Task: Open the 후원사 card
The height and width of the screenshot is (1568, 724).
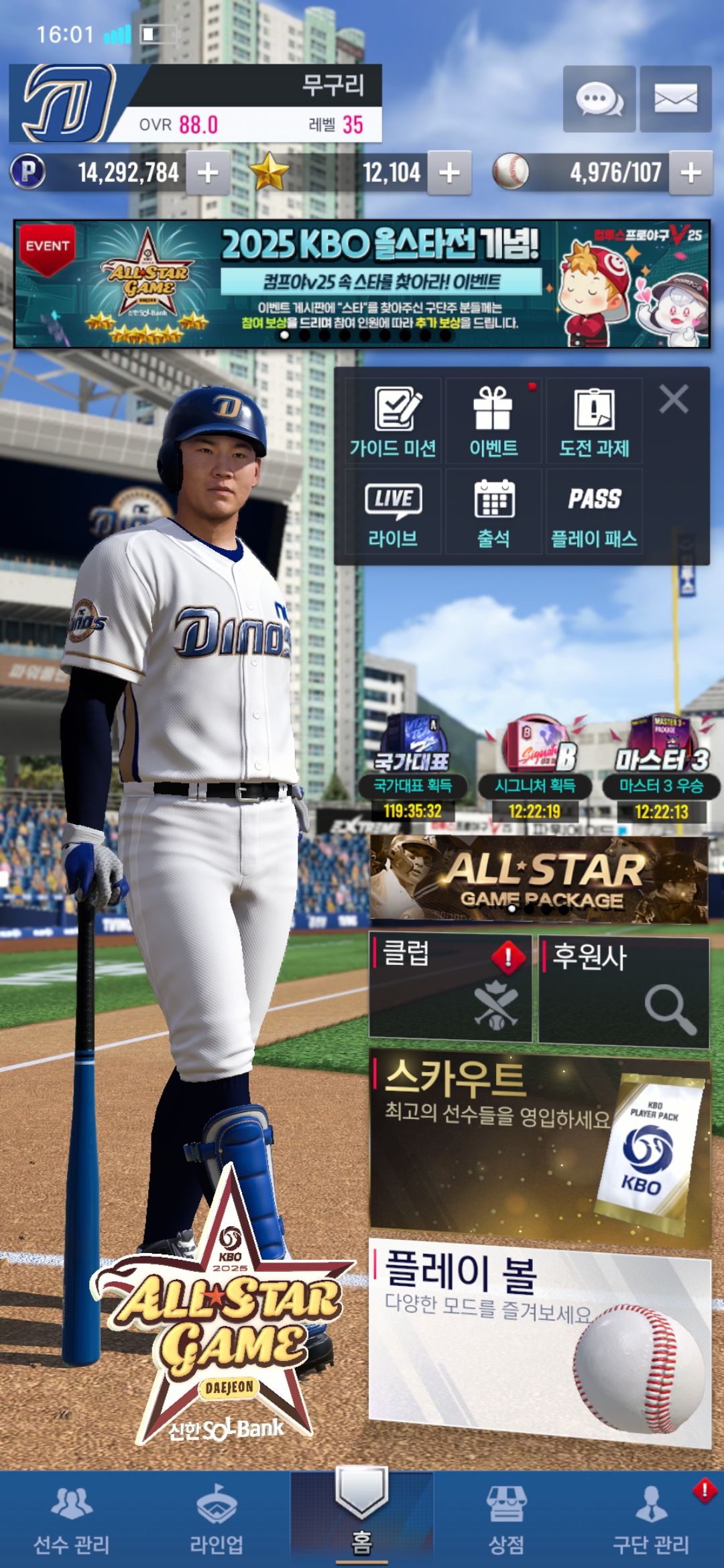Action: coord(623,990)
